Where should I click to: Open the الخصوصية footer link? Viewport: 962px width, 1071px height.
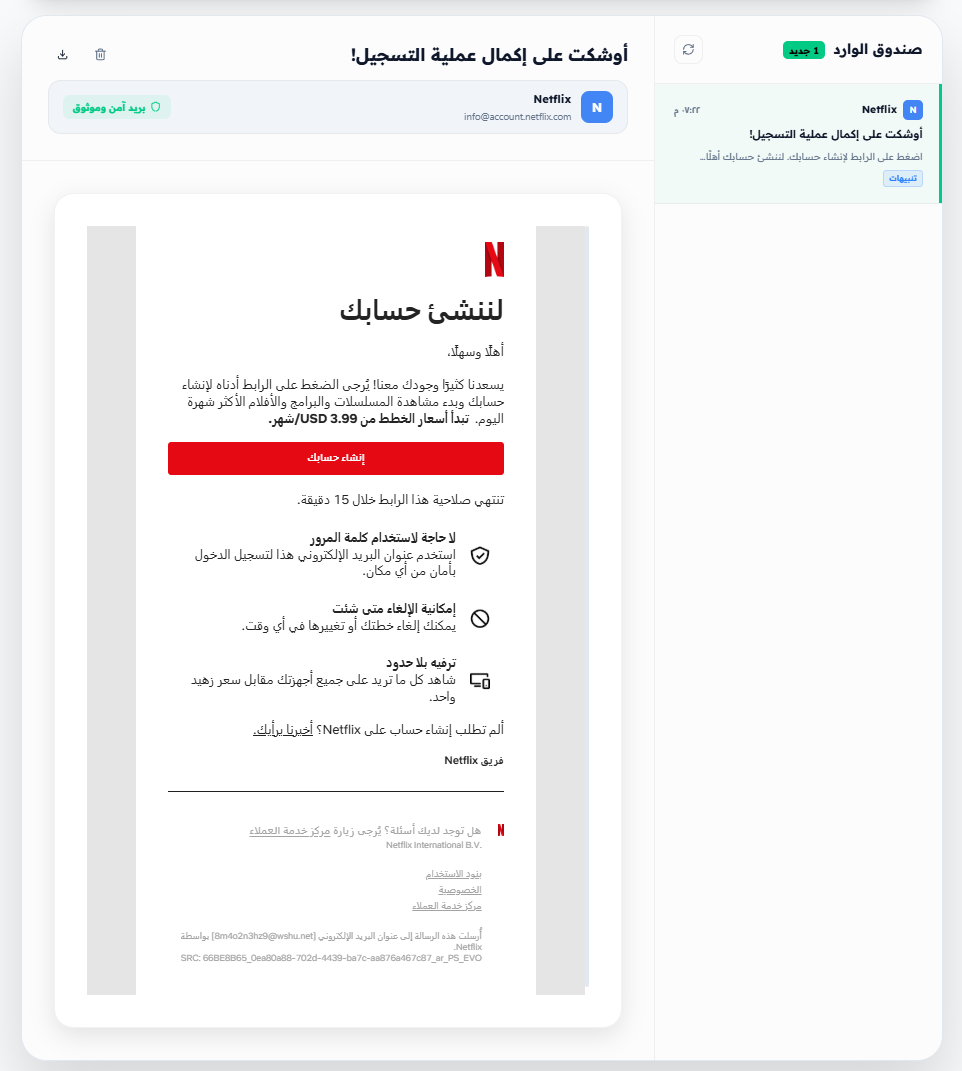point(460,890)
